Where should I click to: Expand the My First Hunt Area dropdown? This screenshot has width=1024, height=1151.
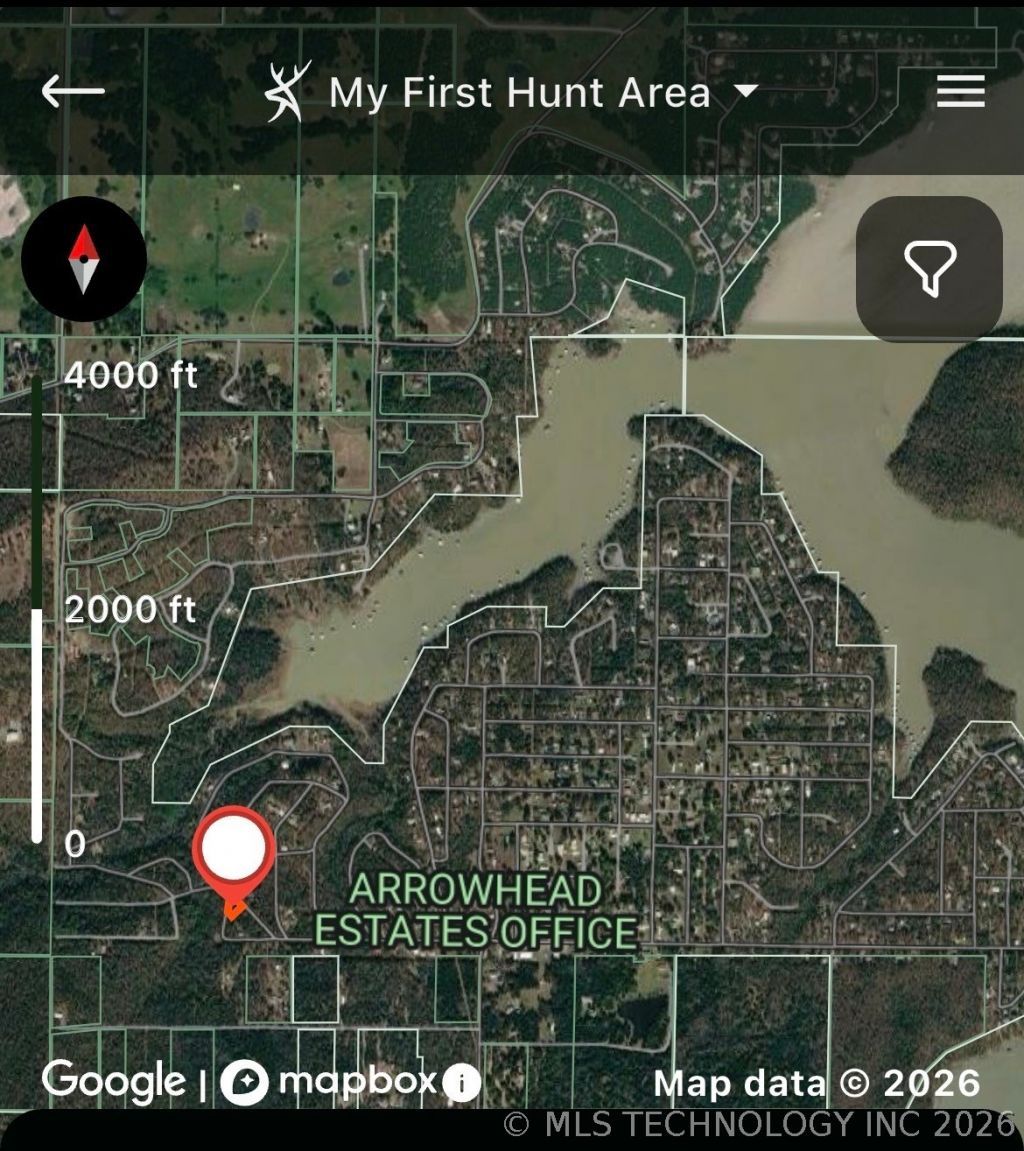click(744, 92)
